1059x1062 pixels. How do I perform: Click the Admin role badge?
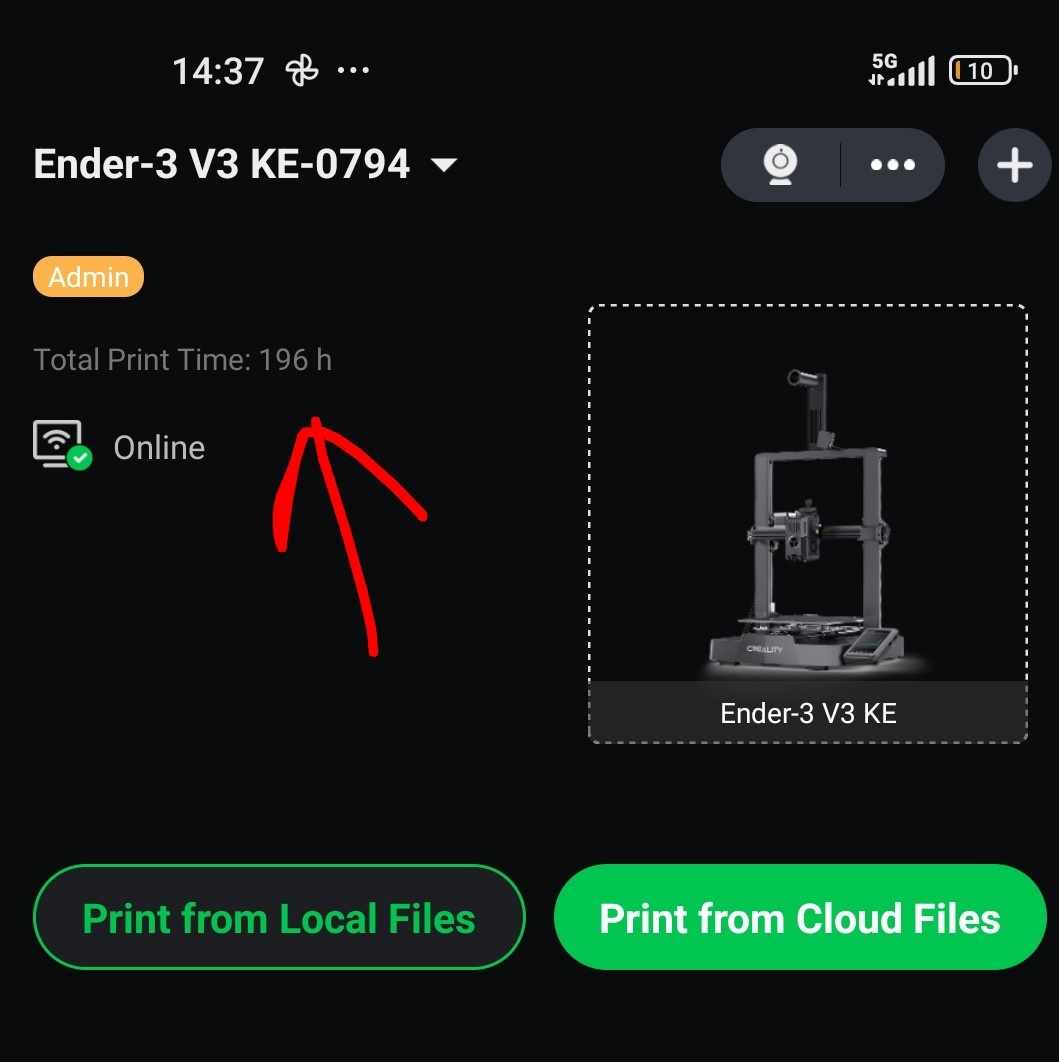click(88, 276)
